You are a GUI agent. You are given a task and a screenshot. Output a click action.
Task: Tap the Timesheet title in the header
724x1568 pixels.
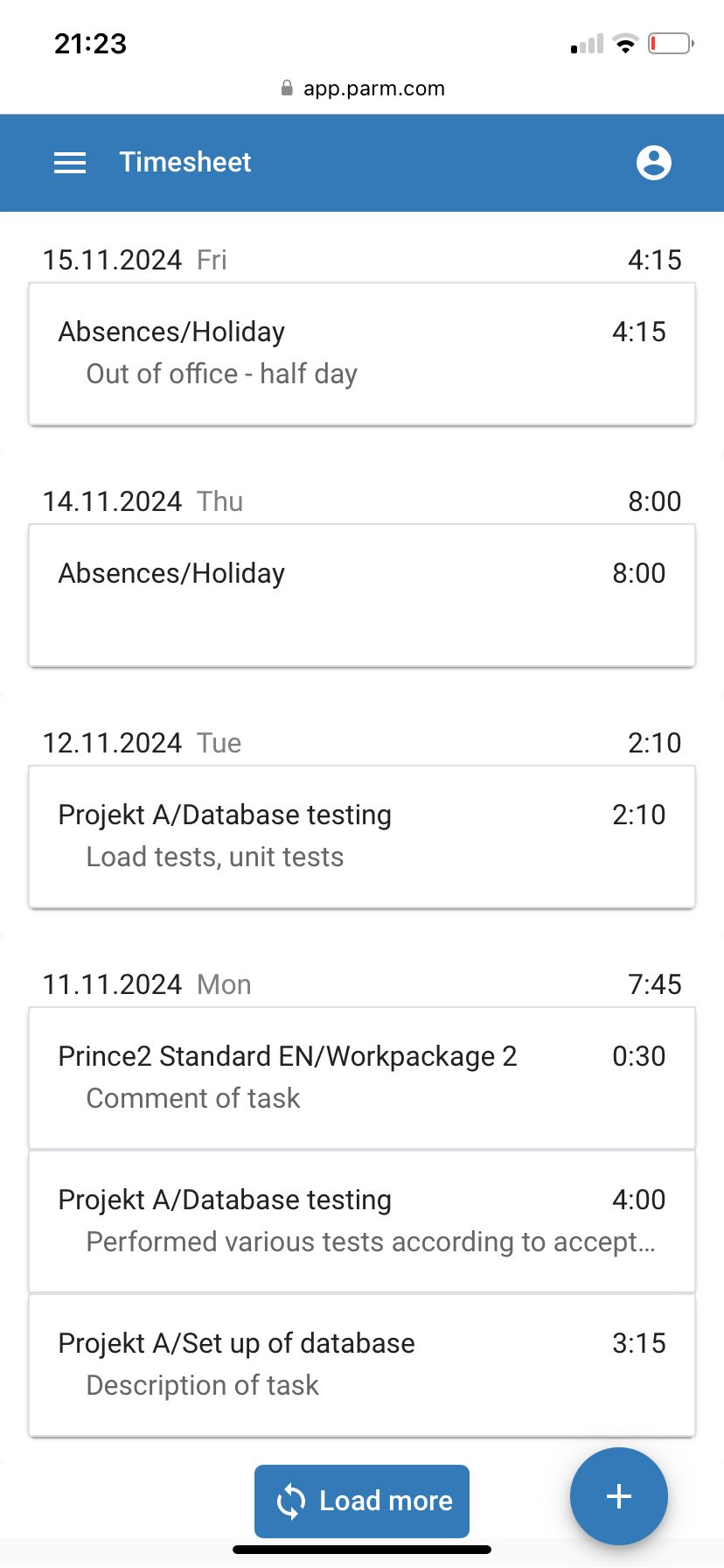[x=185, y=163]
